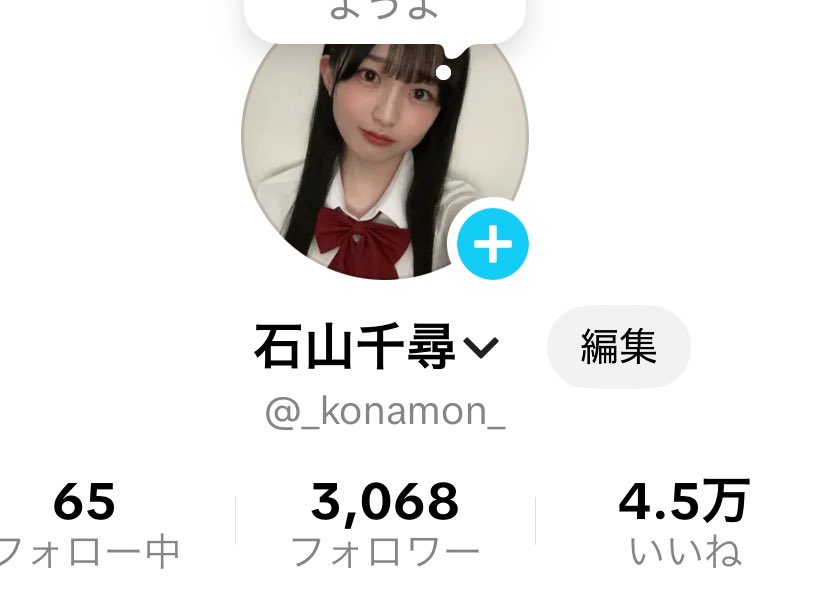Expand the account switcher beside 石山千尋
Screen dimensions: 819x607
481,348
